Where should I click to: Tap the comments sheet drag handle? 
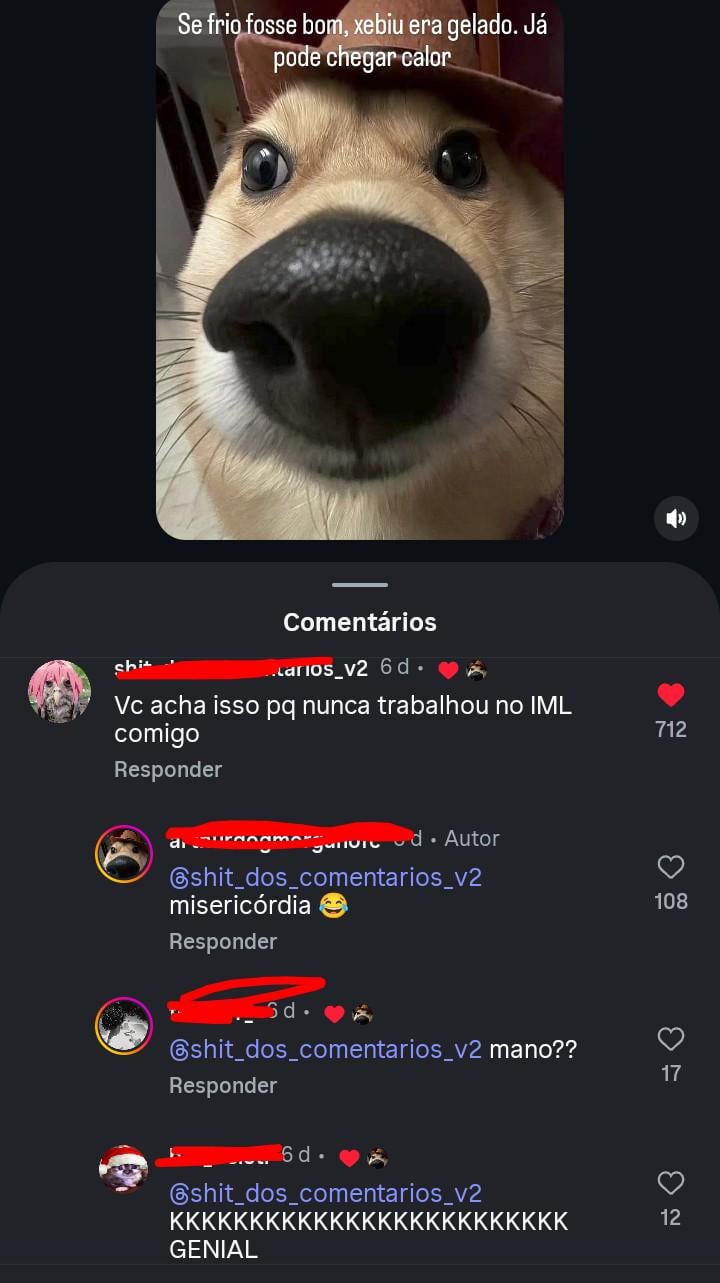[x=360, y=584]
